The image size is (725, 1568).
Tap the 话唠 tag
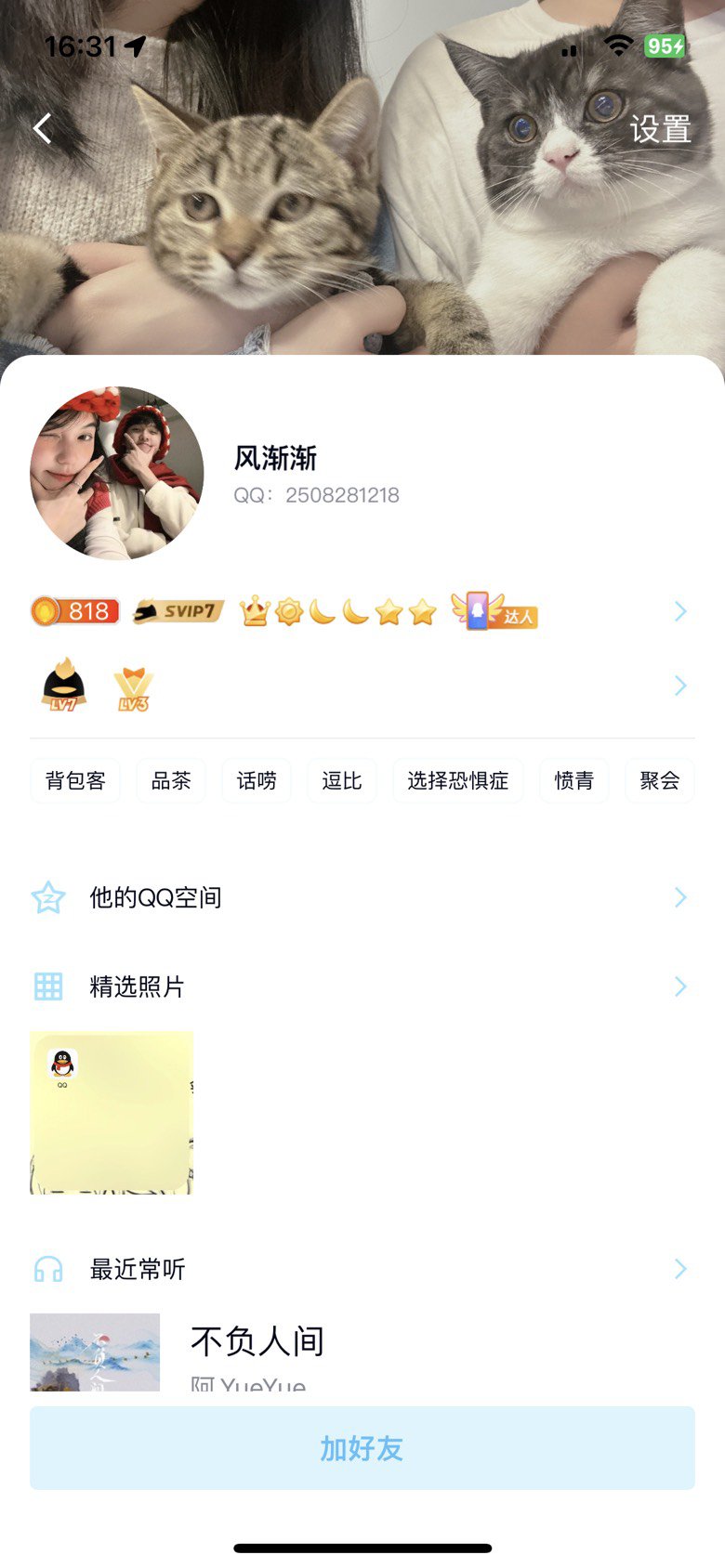coord(257,780)
